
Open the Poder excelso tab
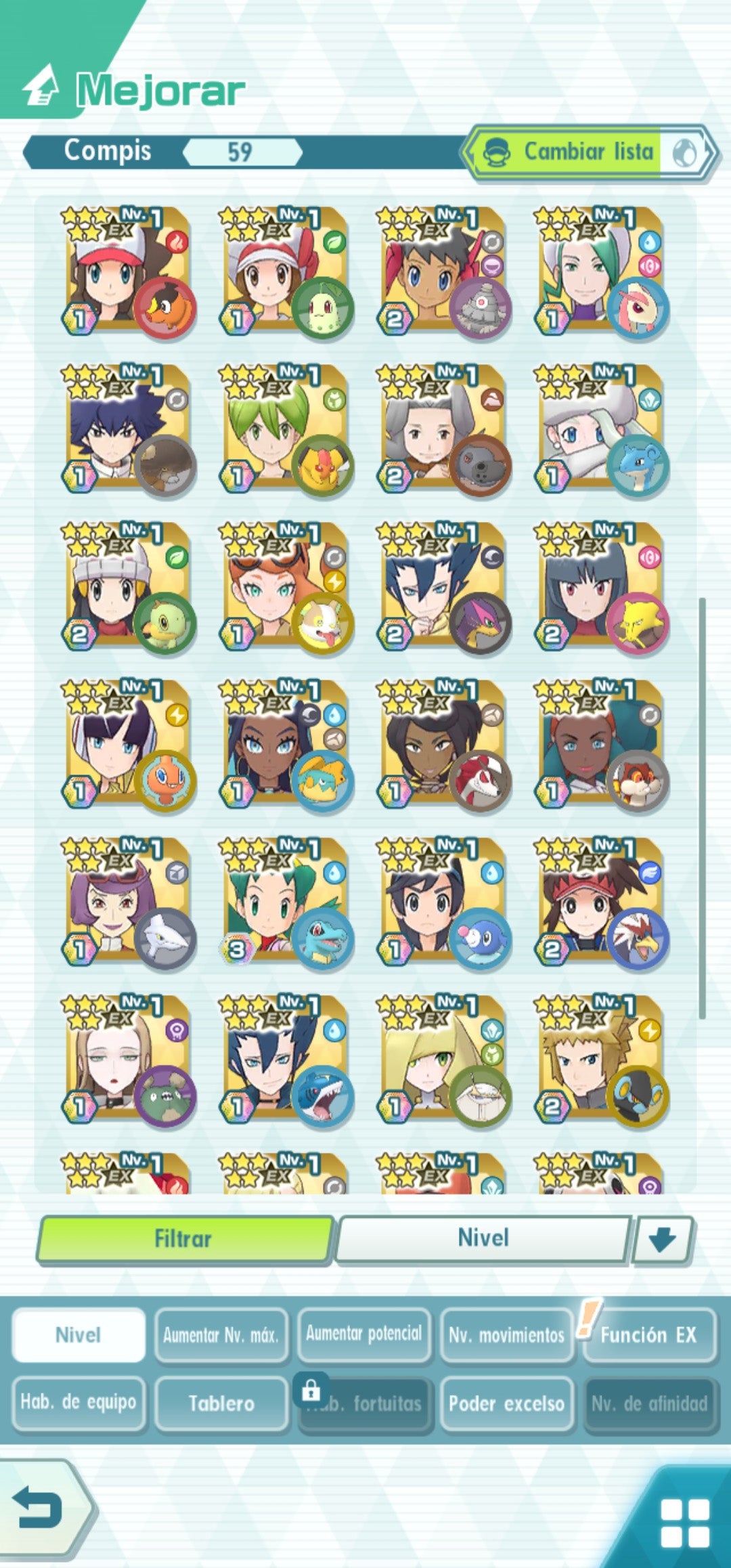506,1403
